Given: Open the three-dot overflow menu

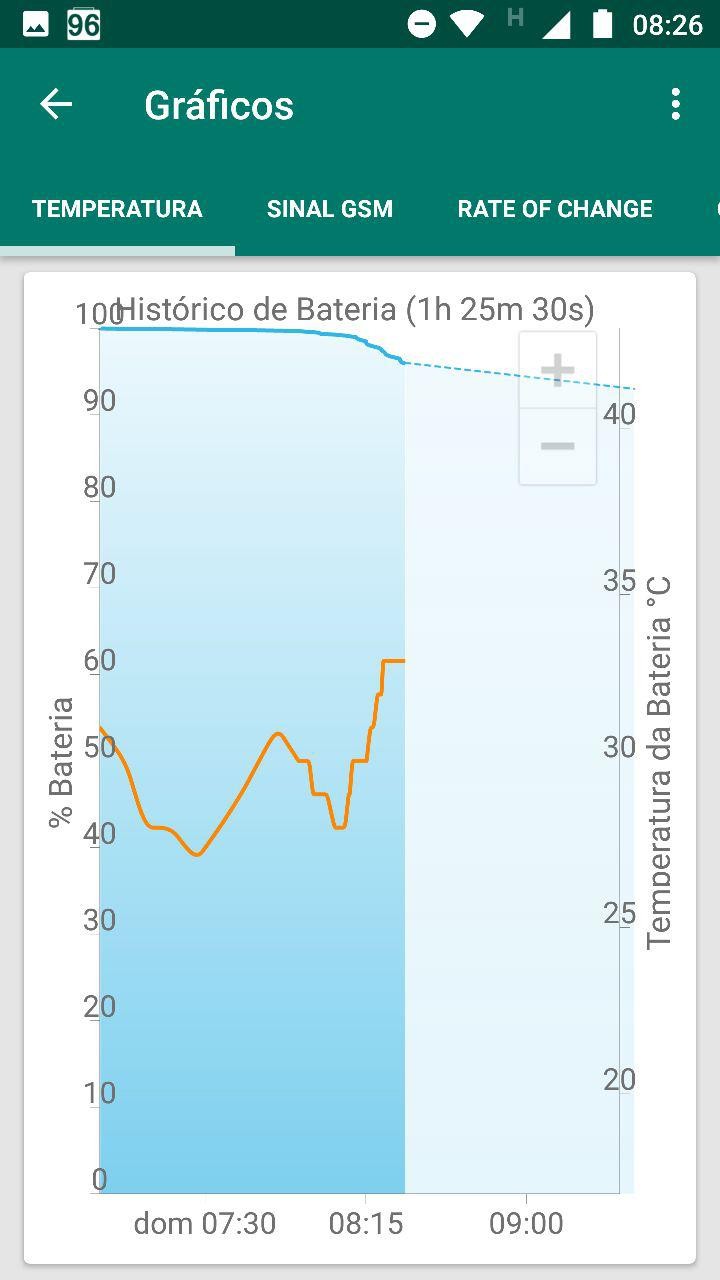Looking at the screenshot, I should pyautogui.click(x=676, y=104).
